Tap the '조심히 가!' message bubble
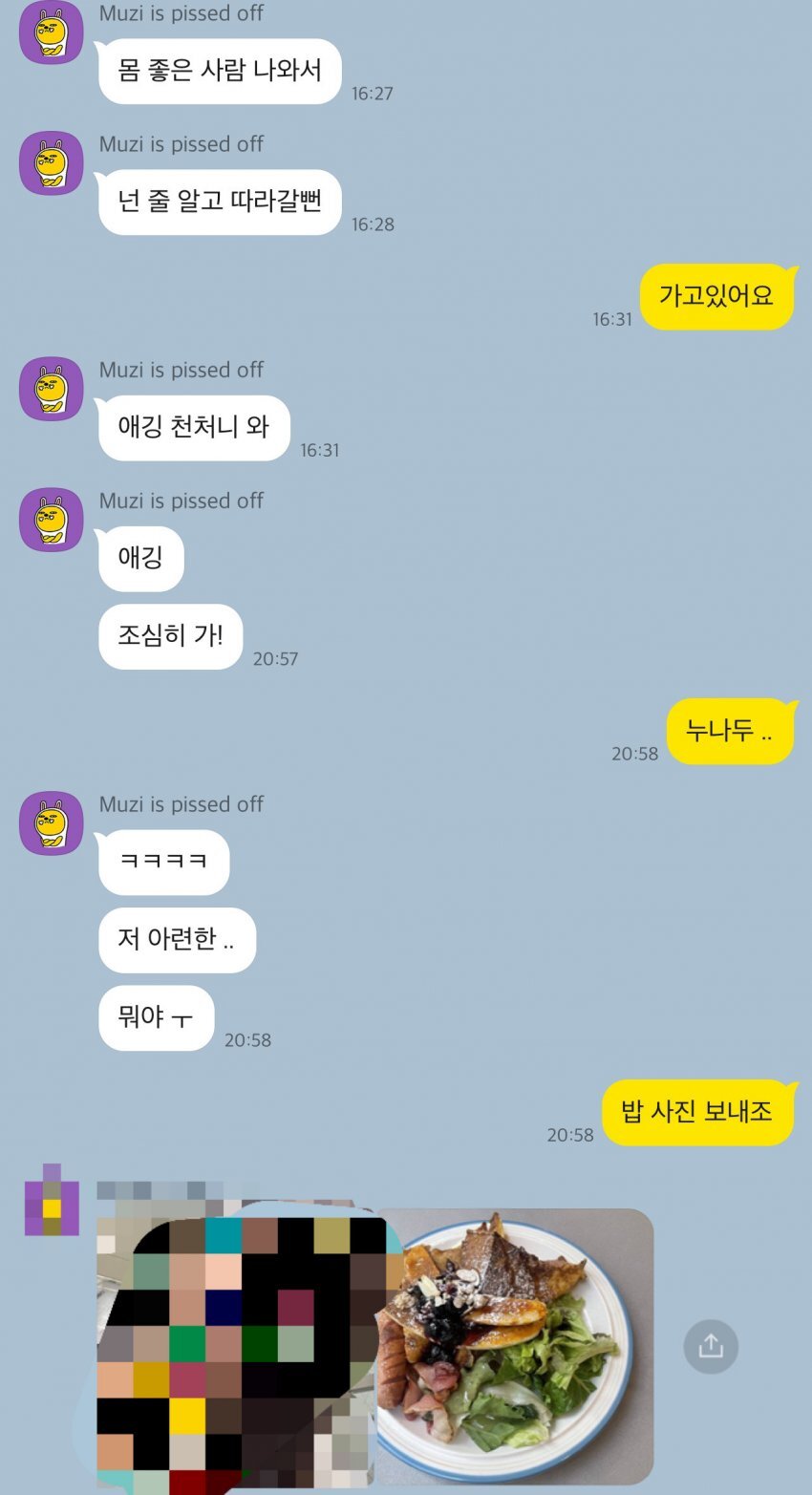Viewport: 812px width, 1495px height. tap(169, 636)
